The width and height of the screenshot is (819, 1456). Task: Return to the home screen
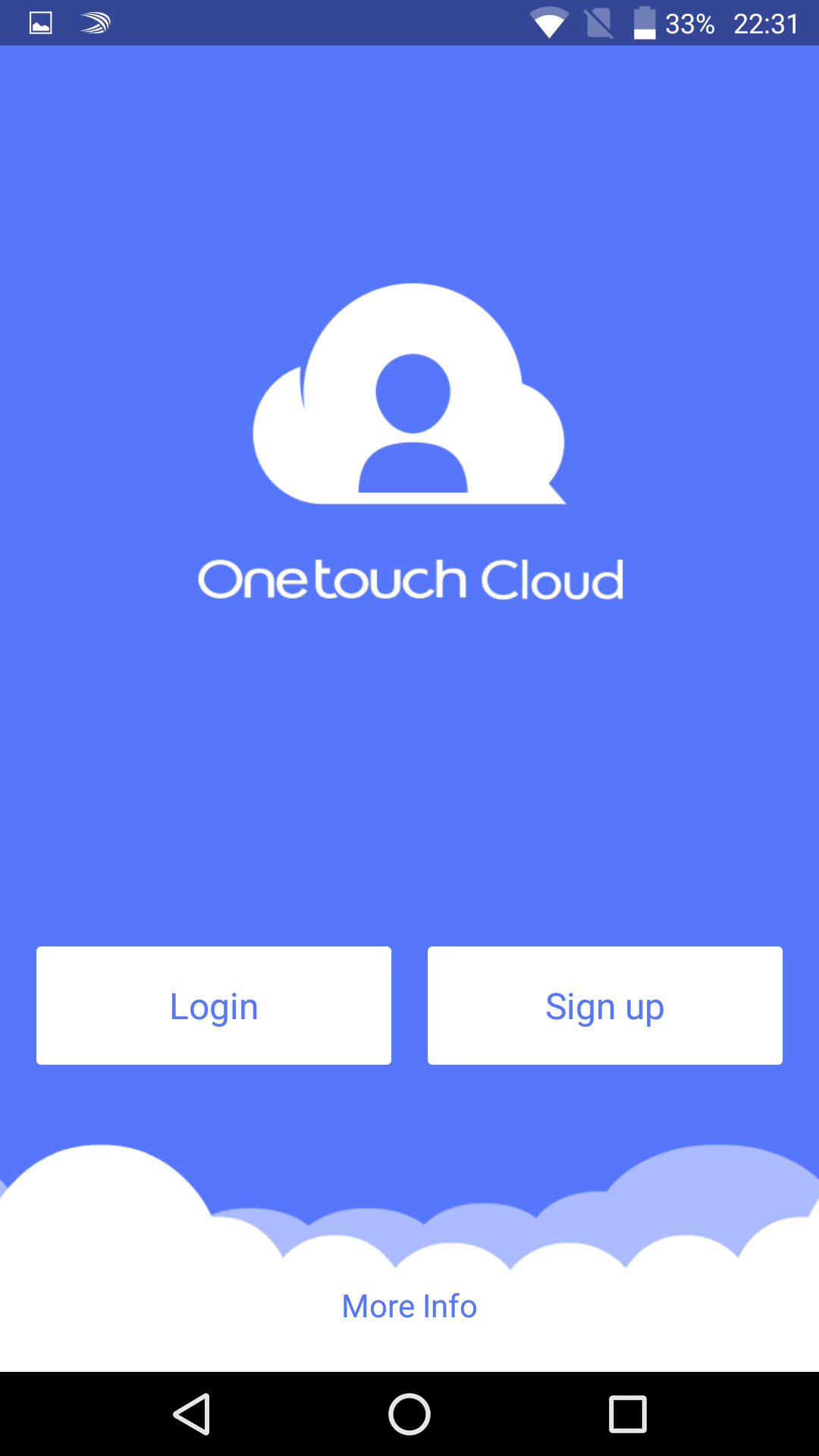(409, 1414)
